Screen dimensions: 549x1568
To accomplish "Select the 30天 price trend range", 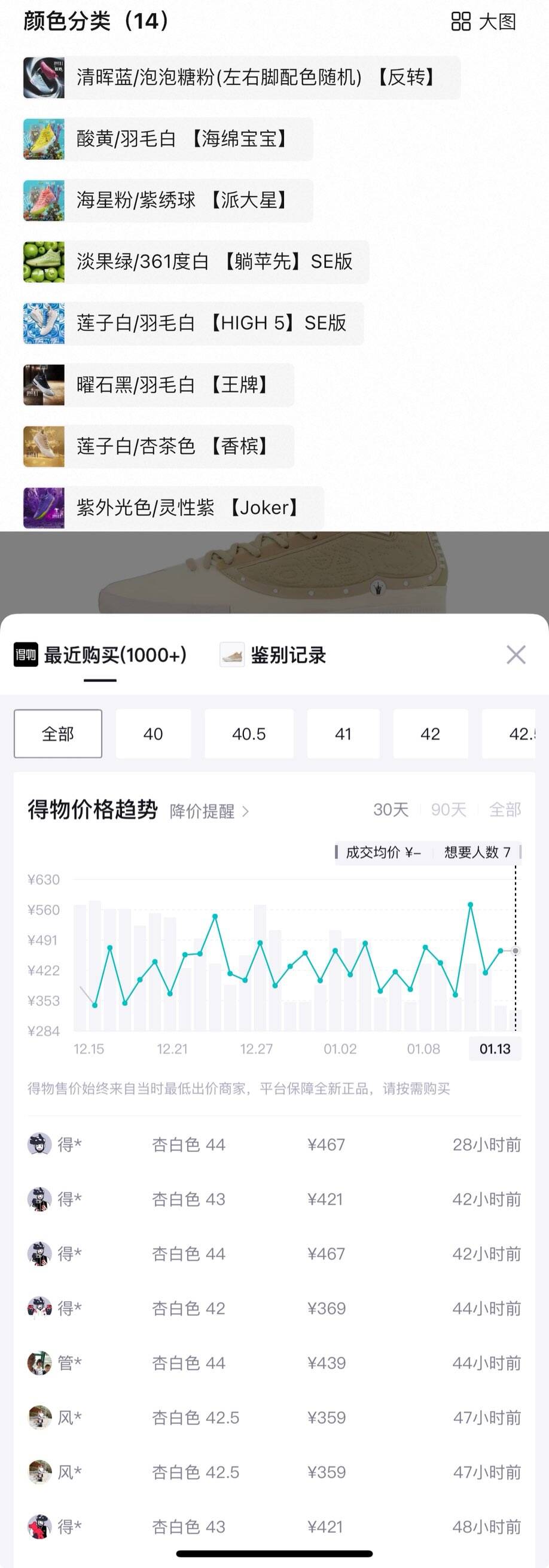I will click(x=392, y=810).
